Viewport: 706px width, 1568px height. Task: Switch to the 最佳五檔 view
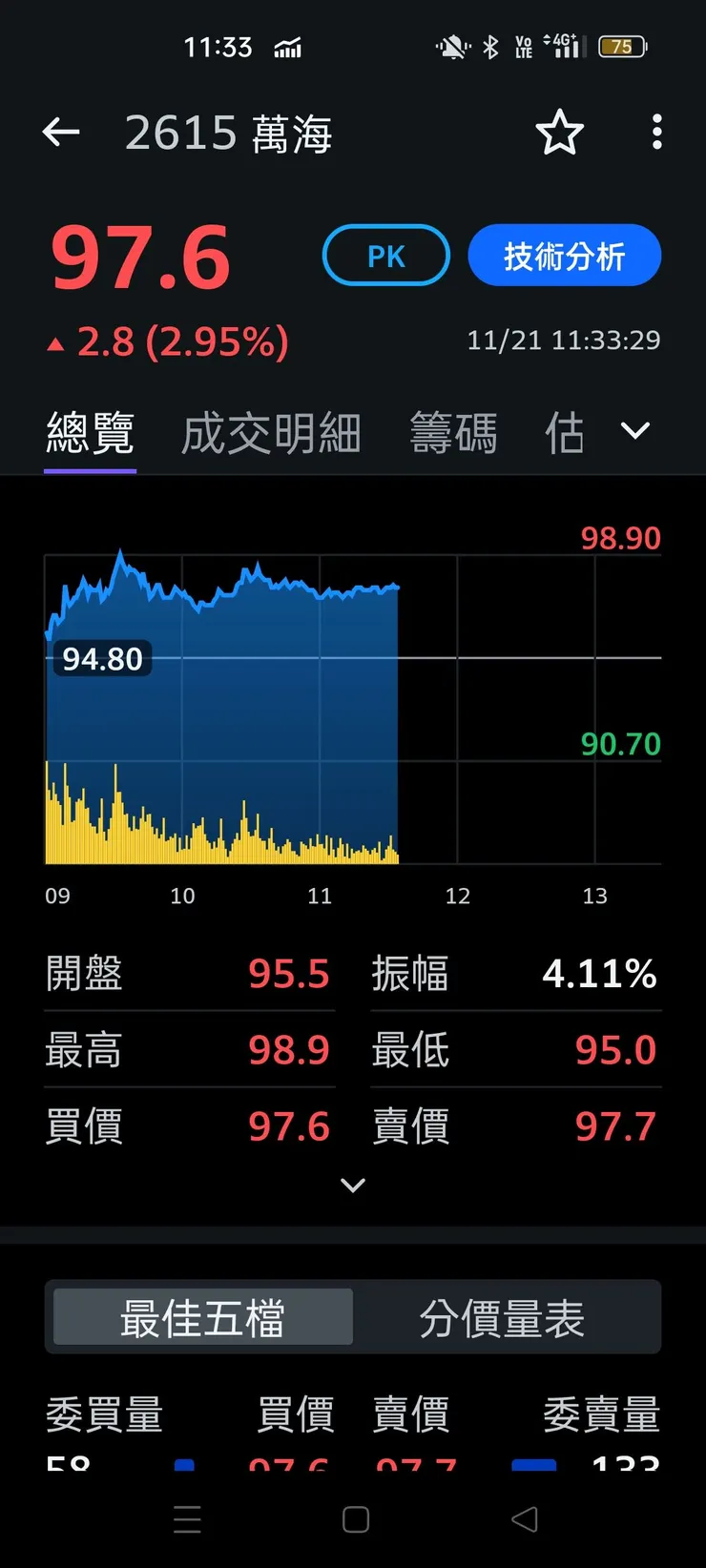tap(200, 1316)
